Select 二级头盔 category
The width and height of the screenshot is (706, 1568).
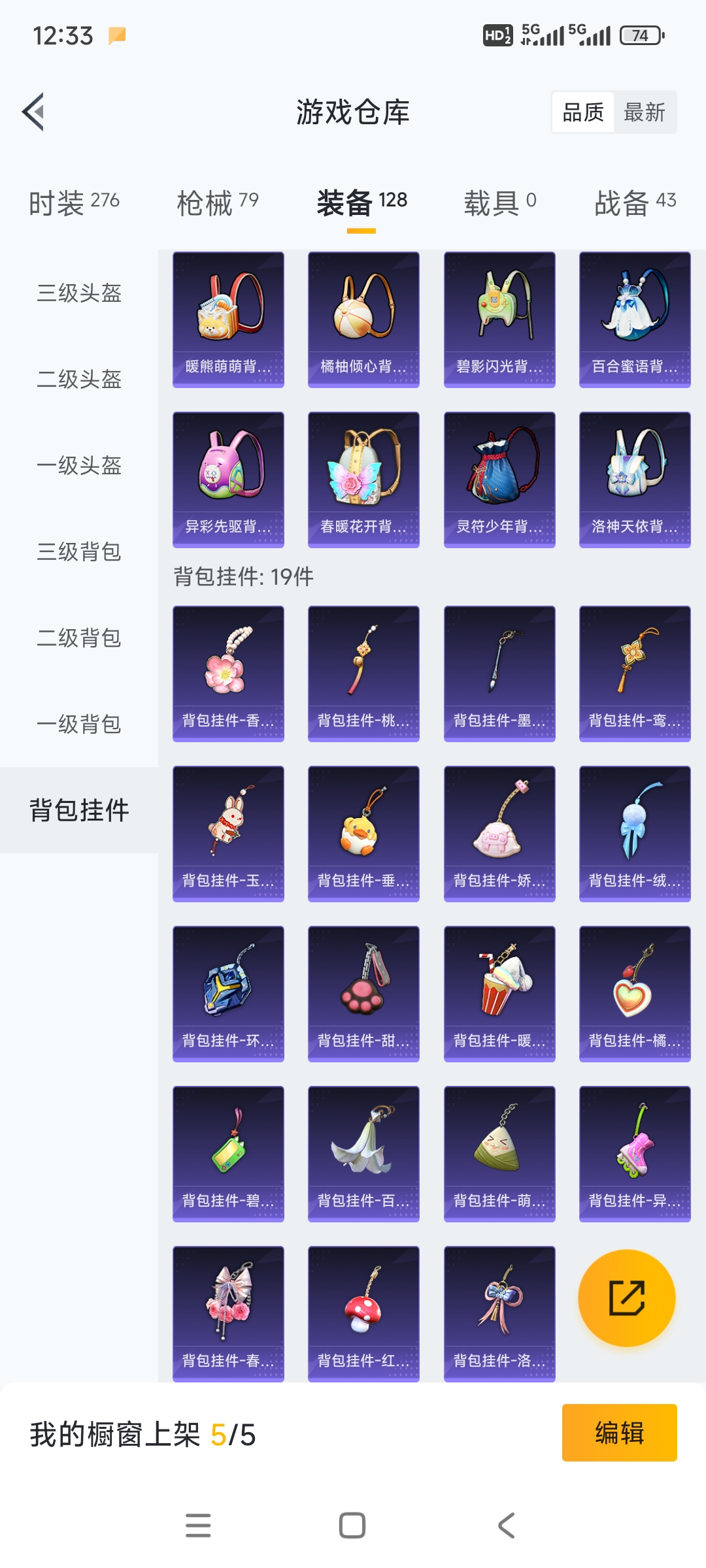tap(79, 379)
